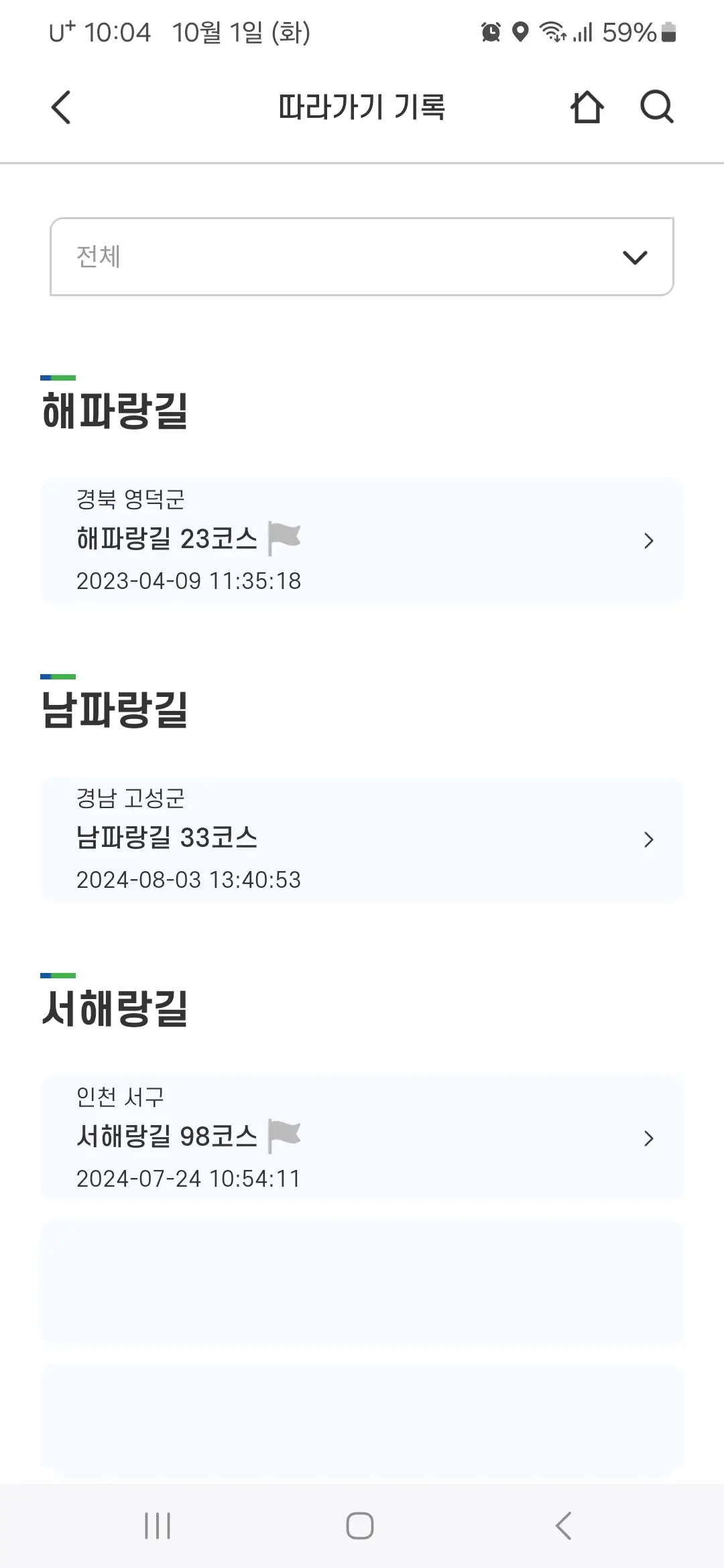Viewport: 724px width, 1568px height.
Task: Tap the Wi-Fi icon in the status bar
Action: tap(554, 32)
